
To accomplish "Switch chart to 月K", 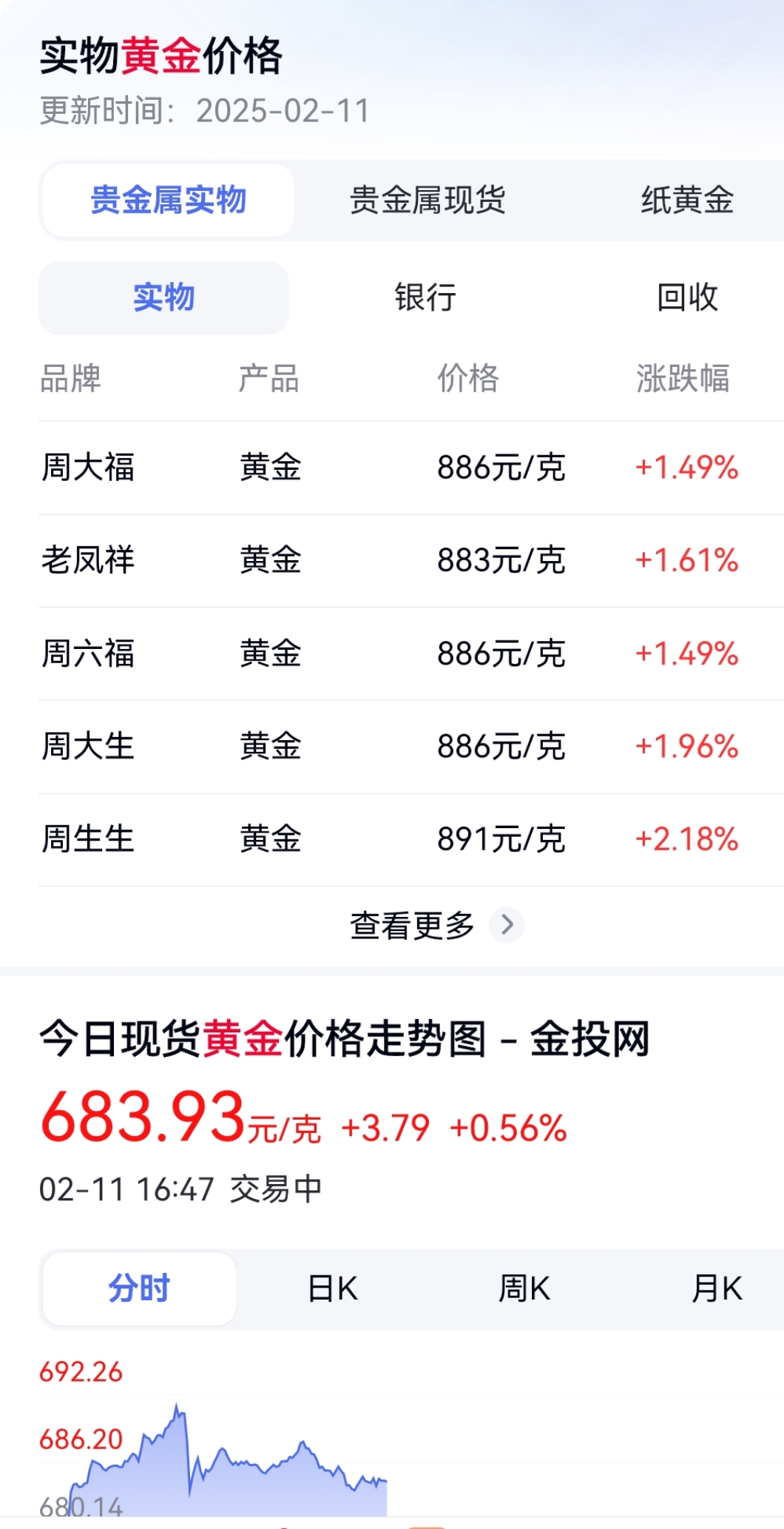I will click(716, 1288).
